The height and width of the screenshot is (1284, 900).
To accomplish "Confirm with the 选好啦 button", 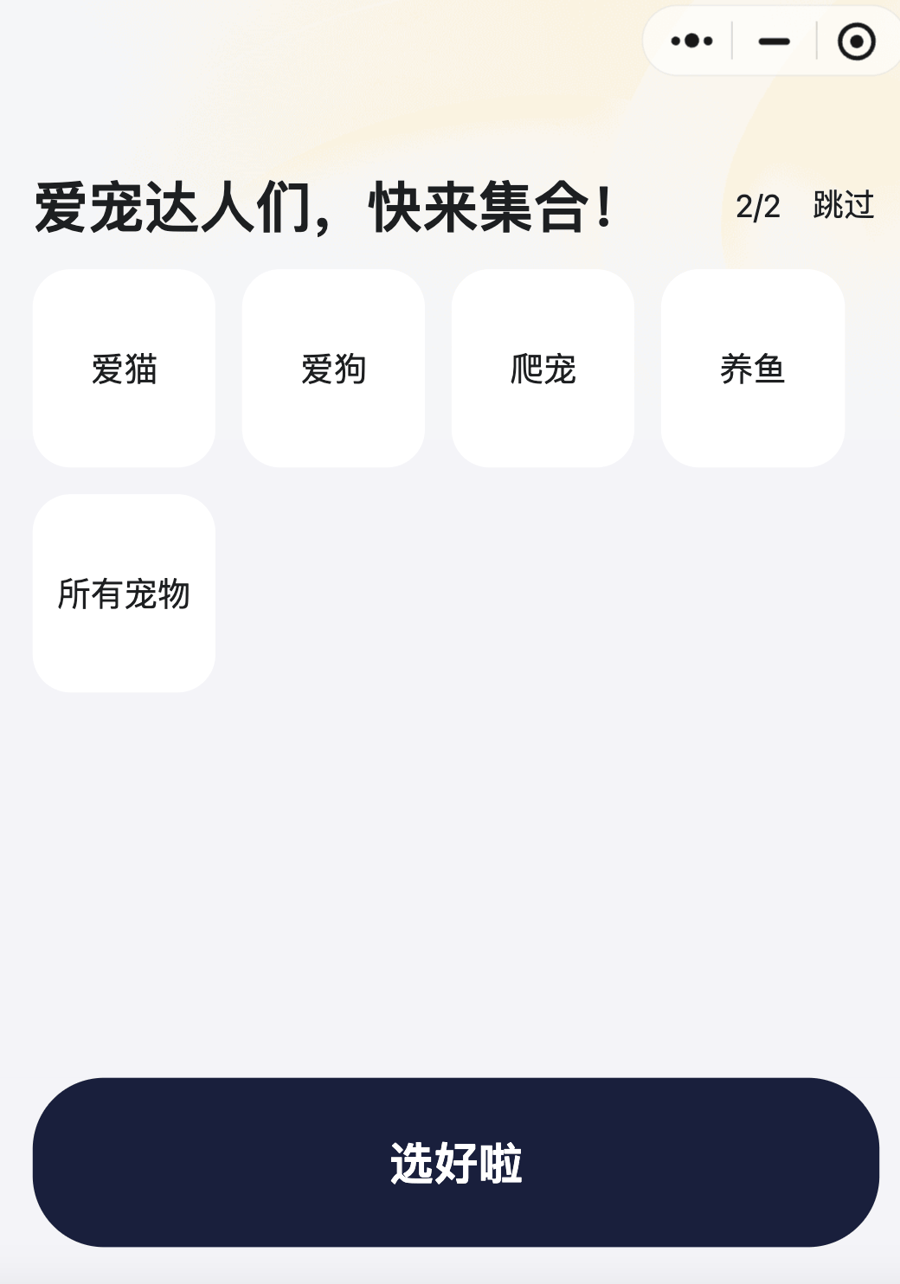I will 455,1162.
